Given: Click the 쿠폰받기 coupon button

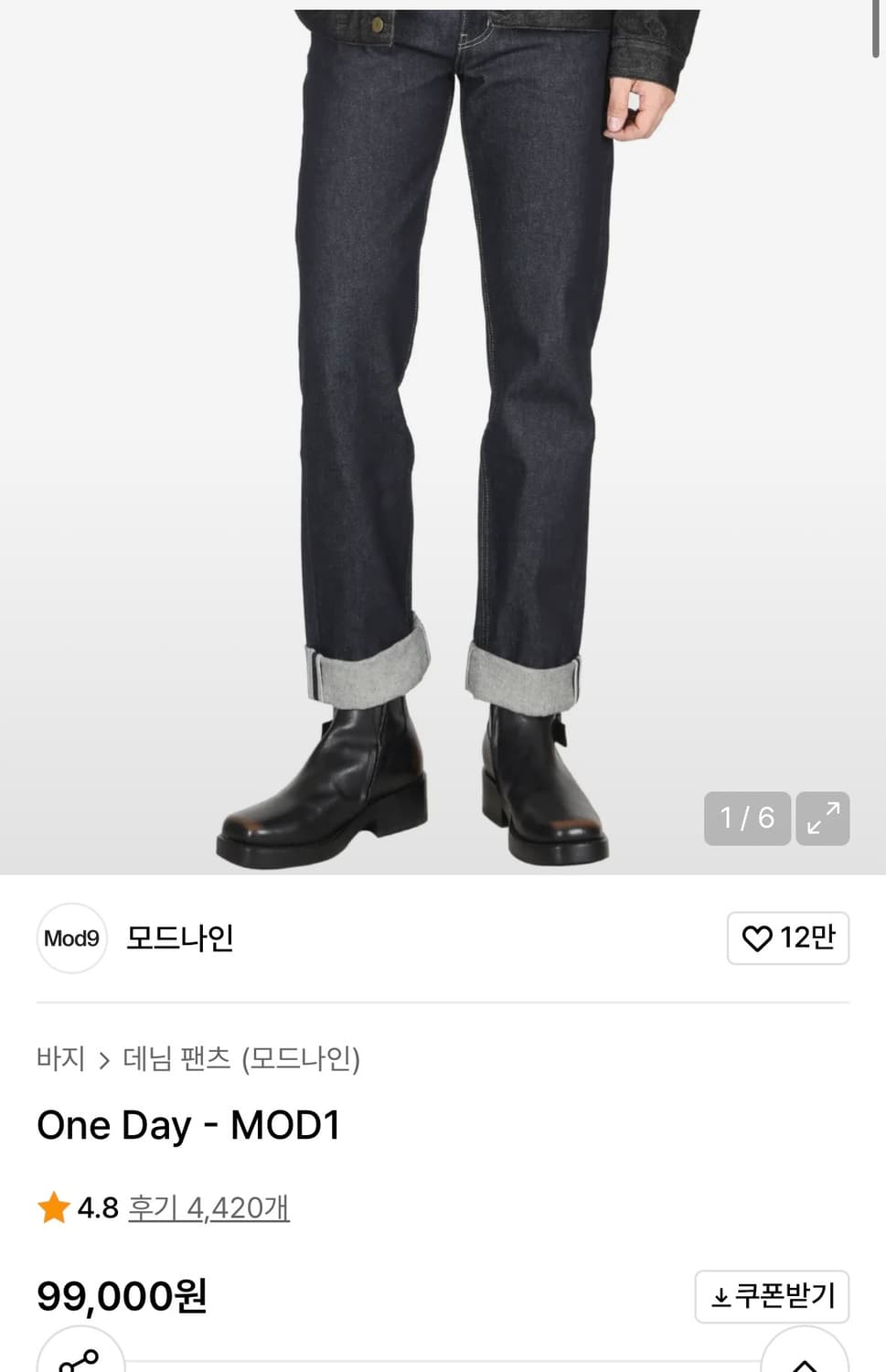Looking at the screenshot, I should (772, 1296).
